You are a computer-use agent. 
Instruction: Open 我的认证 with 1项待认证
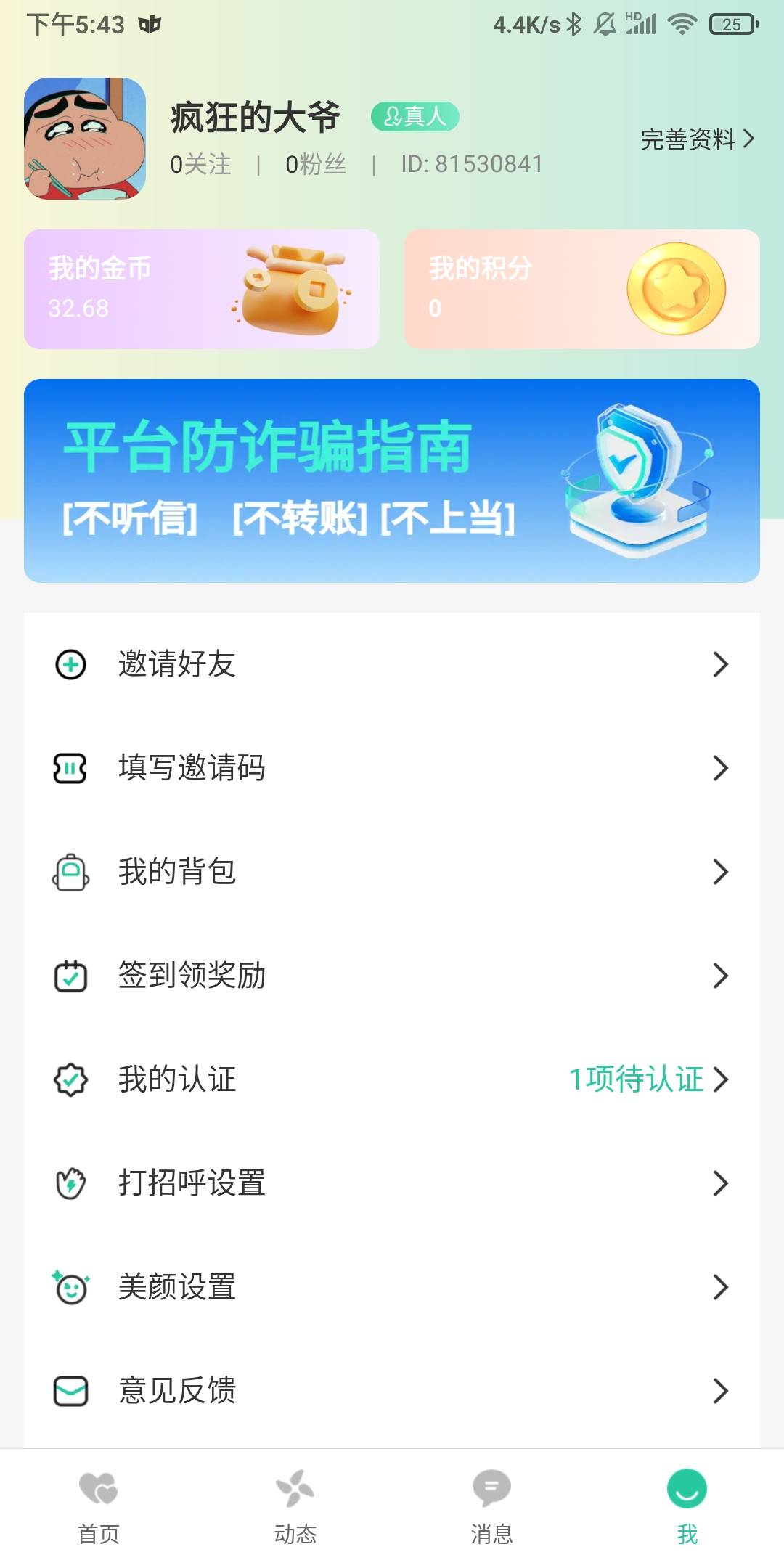(392, 1079)
